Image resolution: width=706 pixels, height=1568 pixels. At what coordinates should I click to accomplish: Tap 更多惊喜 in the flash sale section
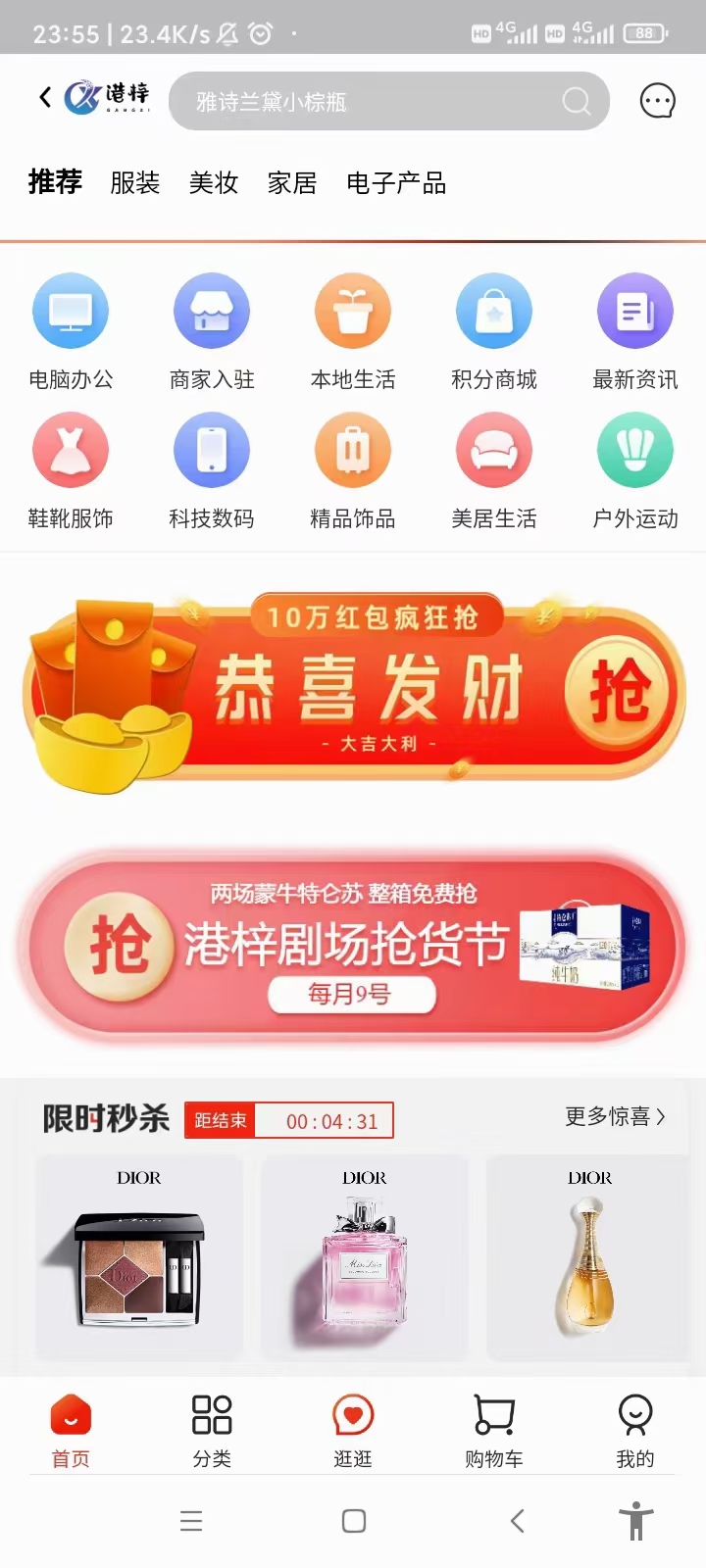[615, 1116]
